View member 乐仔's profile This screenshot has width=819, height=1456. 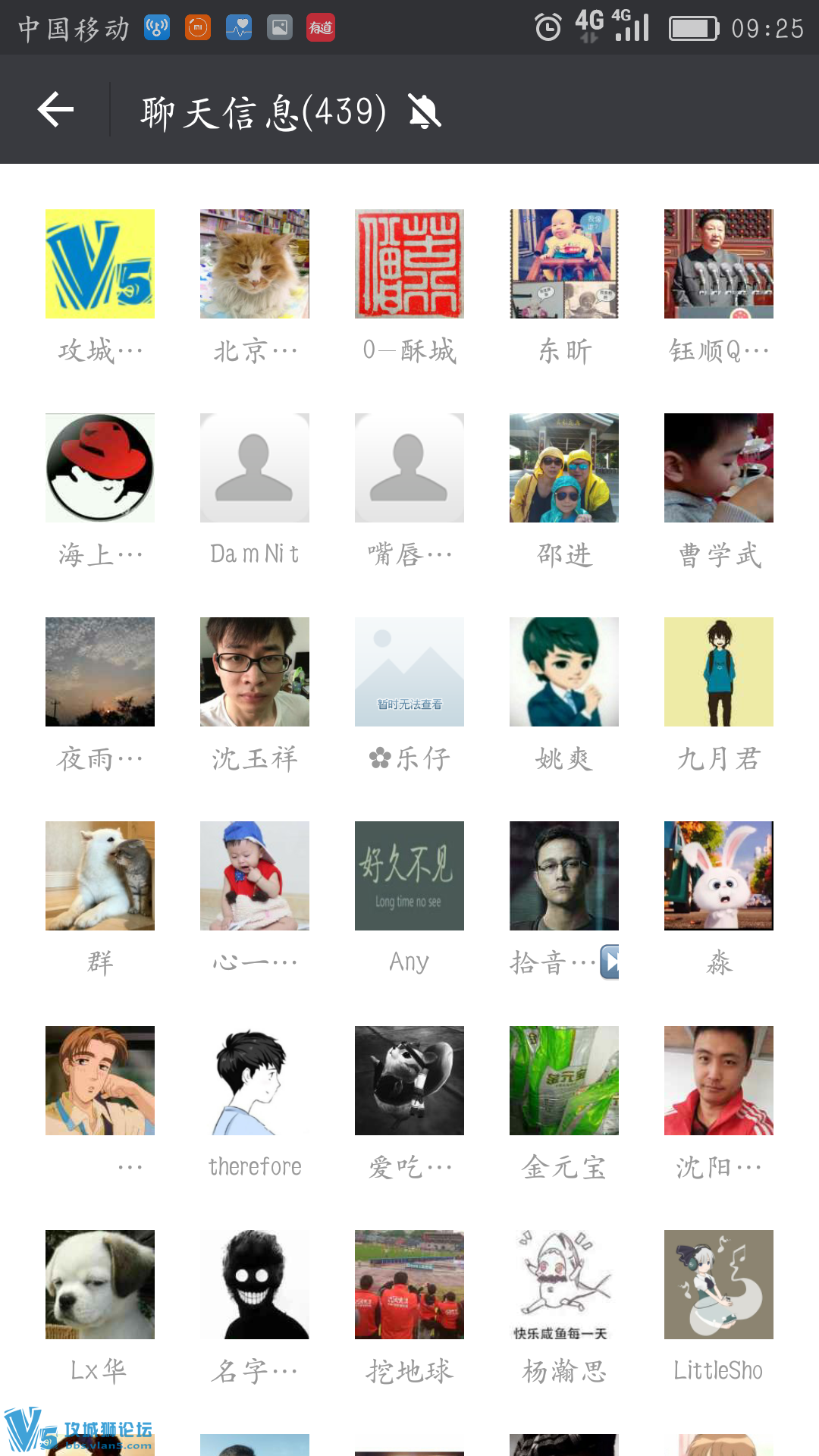[x=409, y=672]
